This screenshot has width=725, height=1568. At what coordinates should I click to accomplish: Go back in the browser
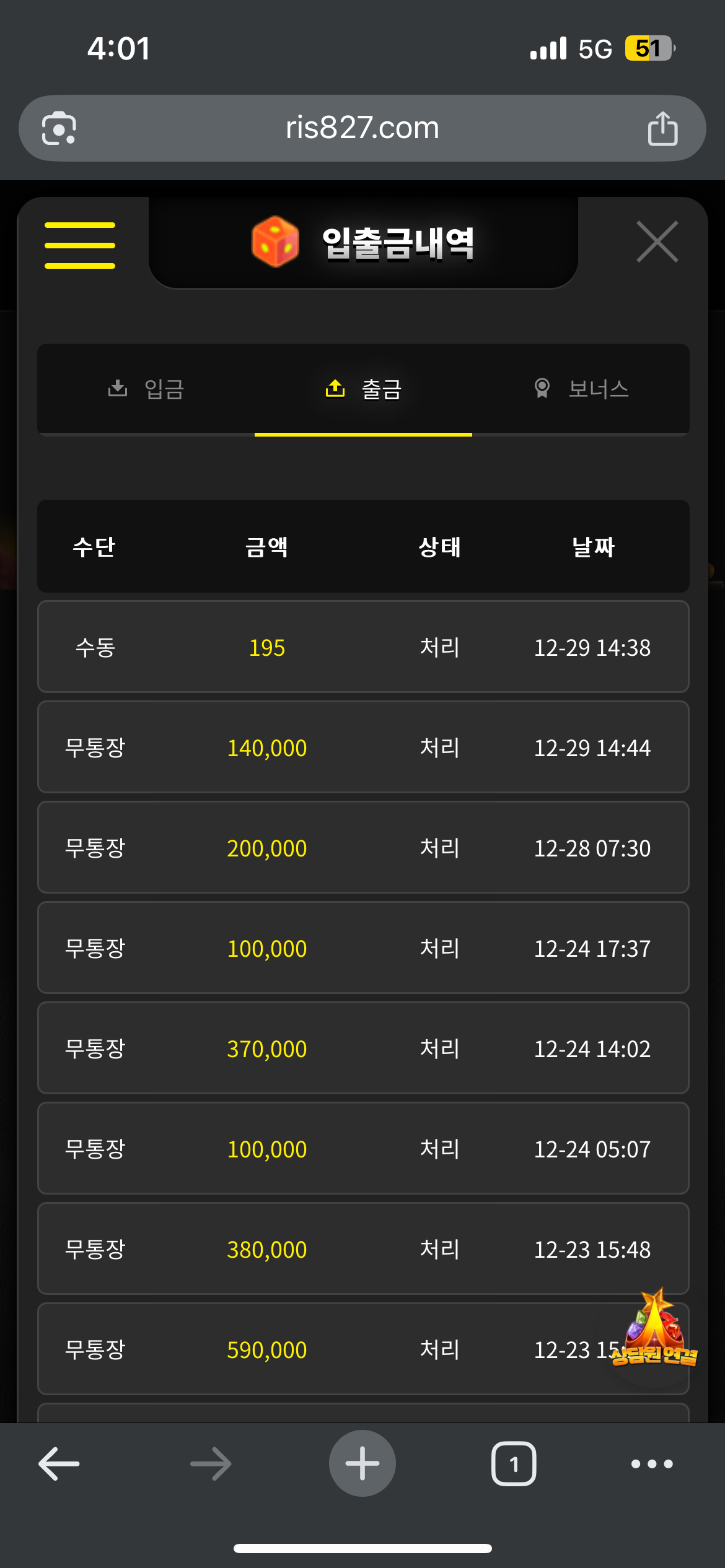(59, 1464)
